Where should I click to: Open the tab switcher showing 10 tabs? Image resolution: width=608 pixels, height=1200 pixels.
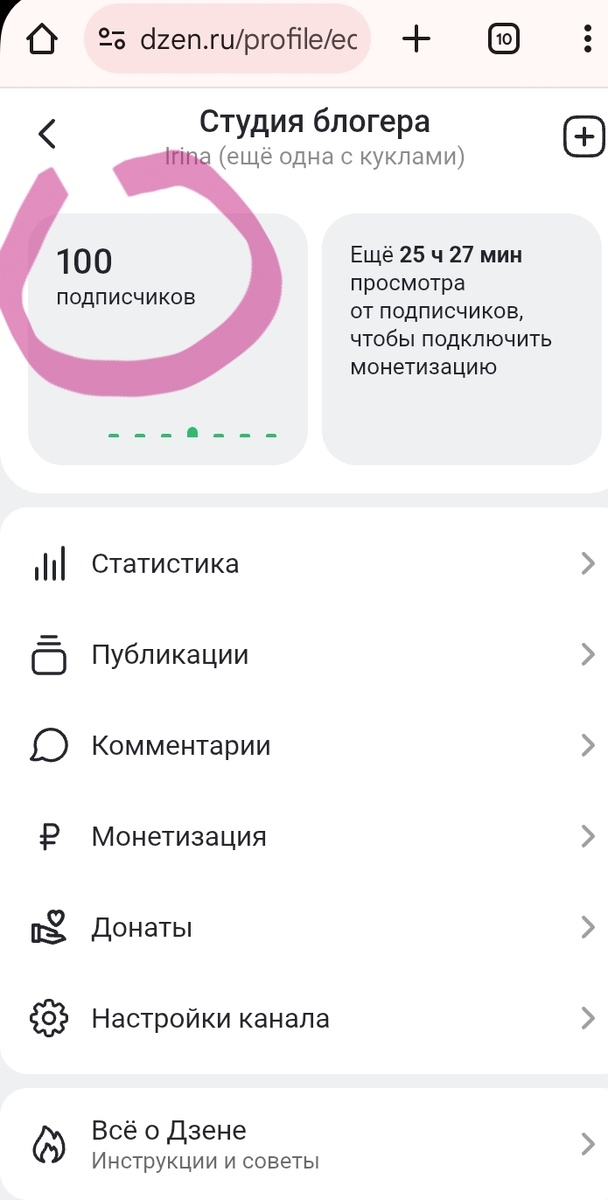coord(503,39)
